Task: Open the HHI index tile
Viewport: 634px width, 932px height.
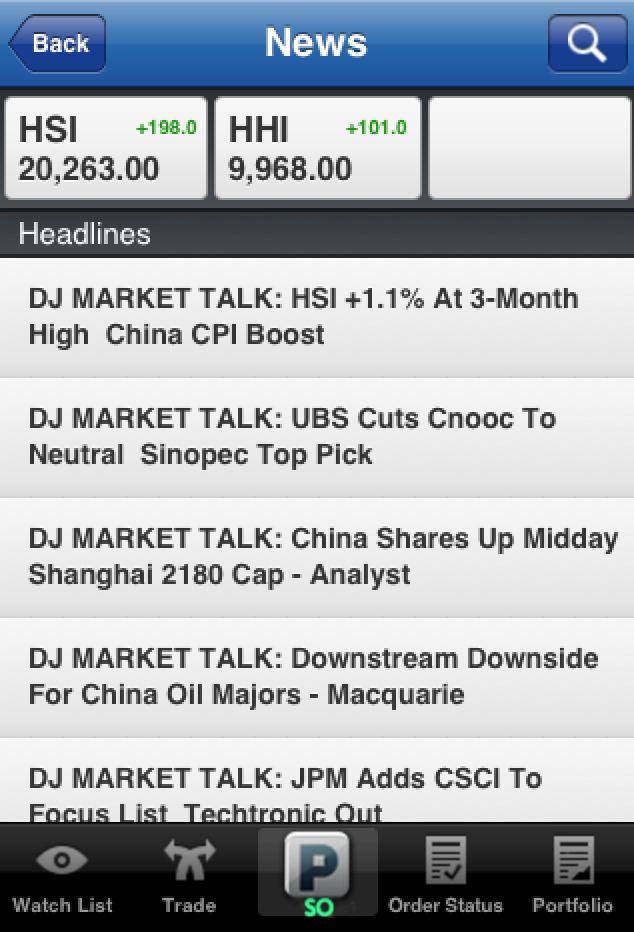Action: click(318, 149)
